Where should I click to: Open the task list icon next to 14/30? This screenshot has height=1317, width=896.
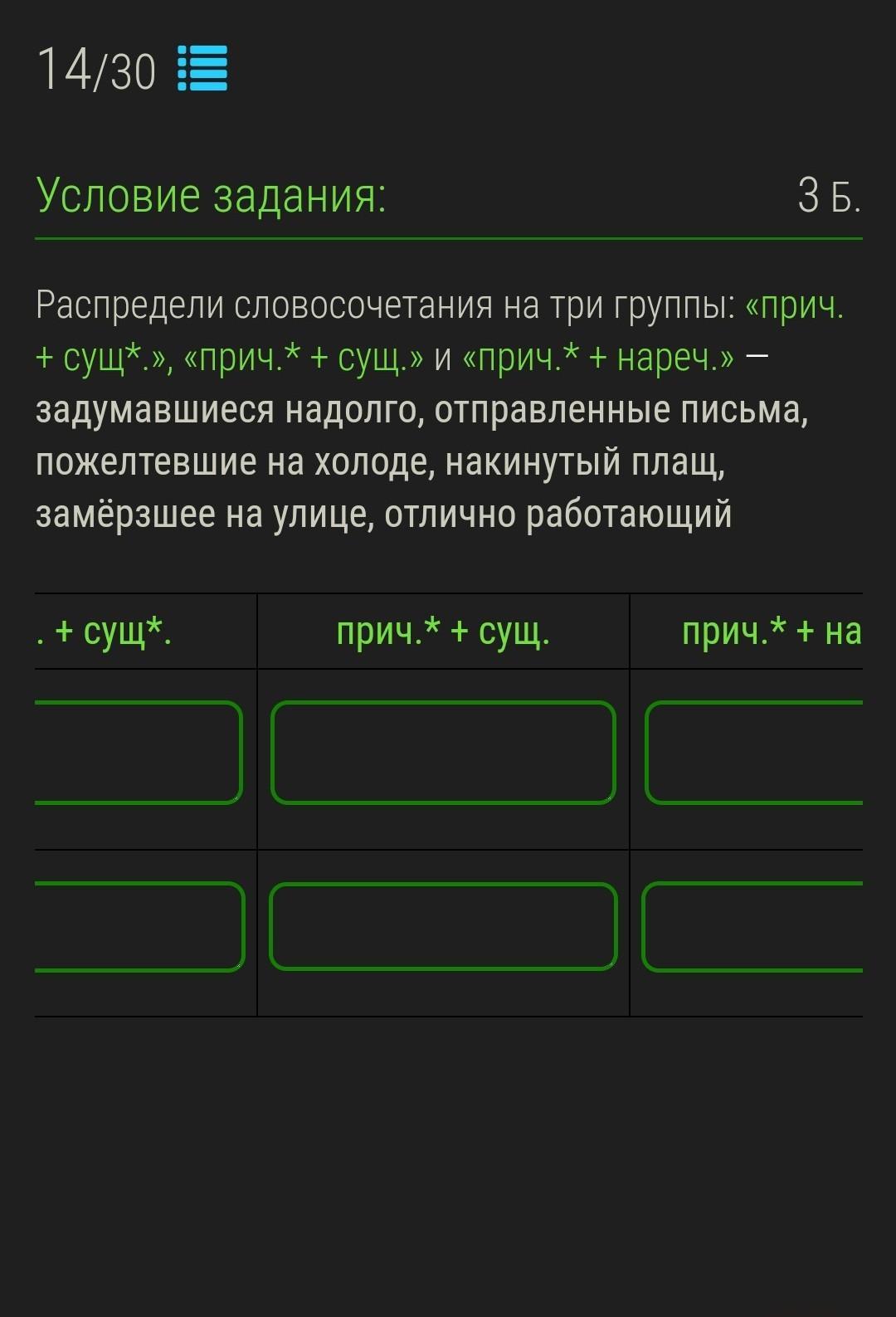[202, 69]
